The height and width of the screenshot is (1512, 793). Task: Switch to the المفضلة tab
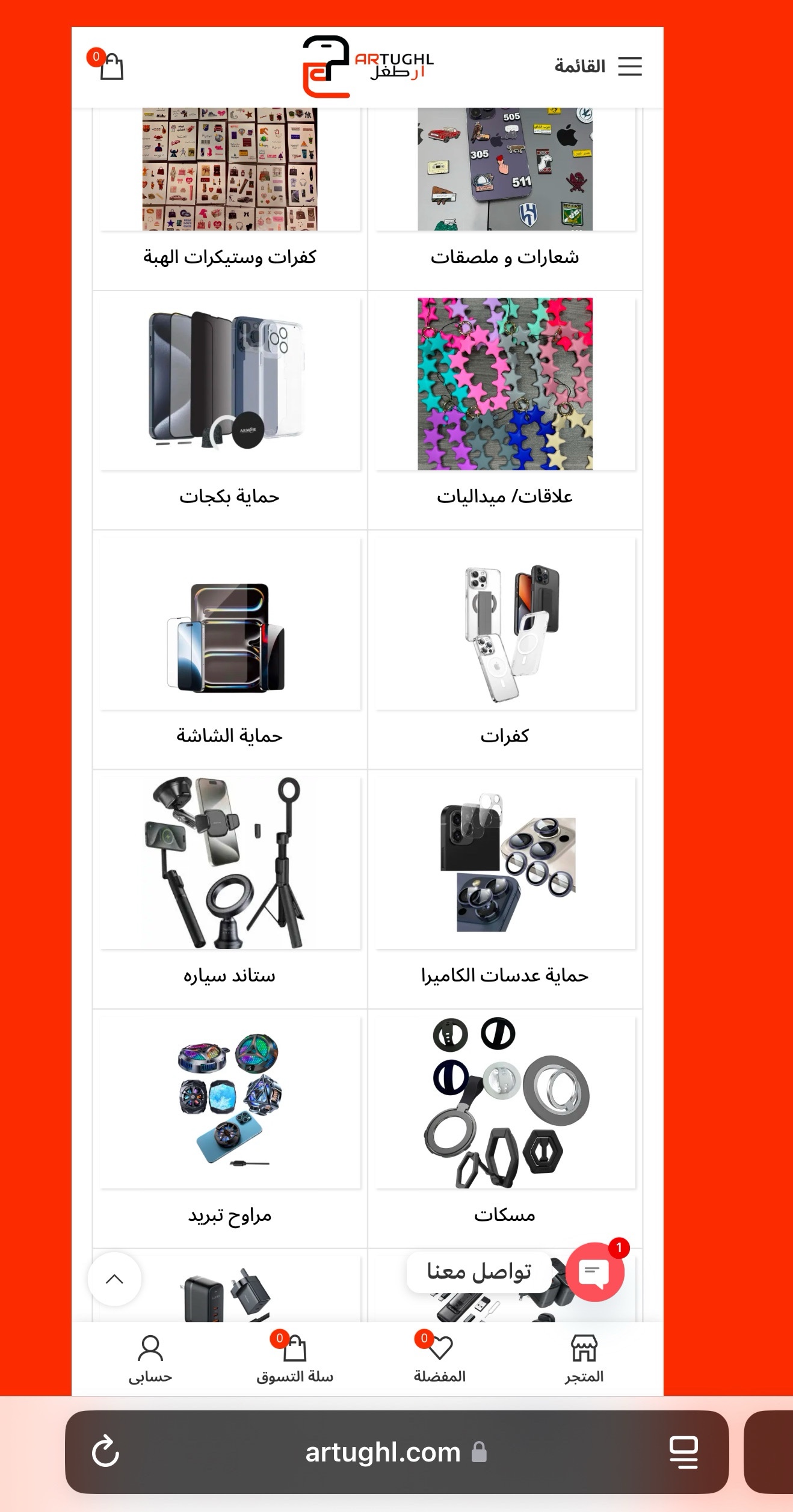point(440,1359)
